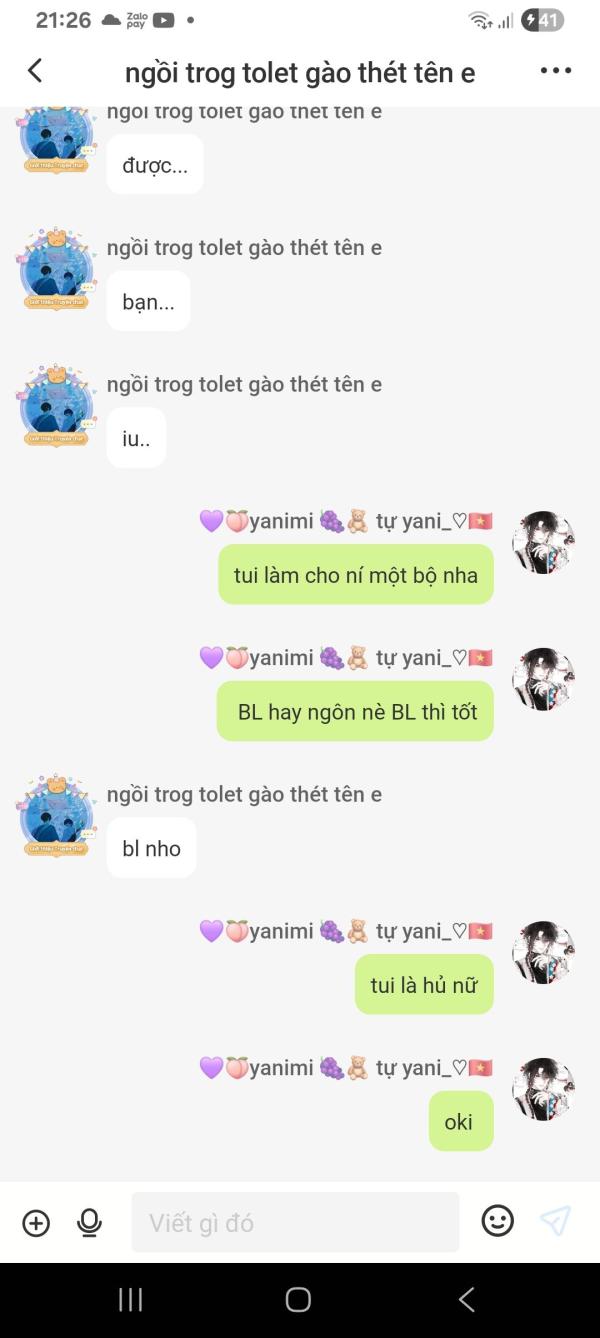The width and height of the screenshot is (600, 1338).
Task: Record a voice message with the microphone
Action: 90,1222
